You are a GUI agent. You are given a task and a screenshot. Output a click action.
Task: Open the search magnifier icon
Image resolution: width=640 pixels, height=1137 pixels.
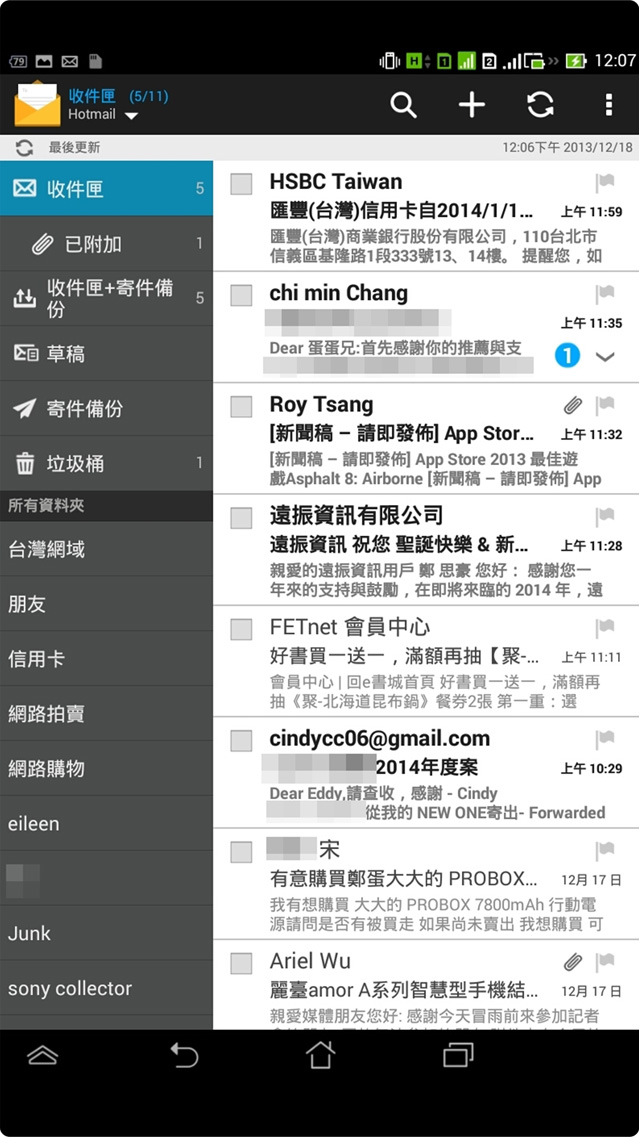coord(404,105)
